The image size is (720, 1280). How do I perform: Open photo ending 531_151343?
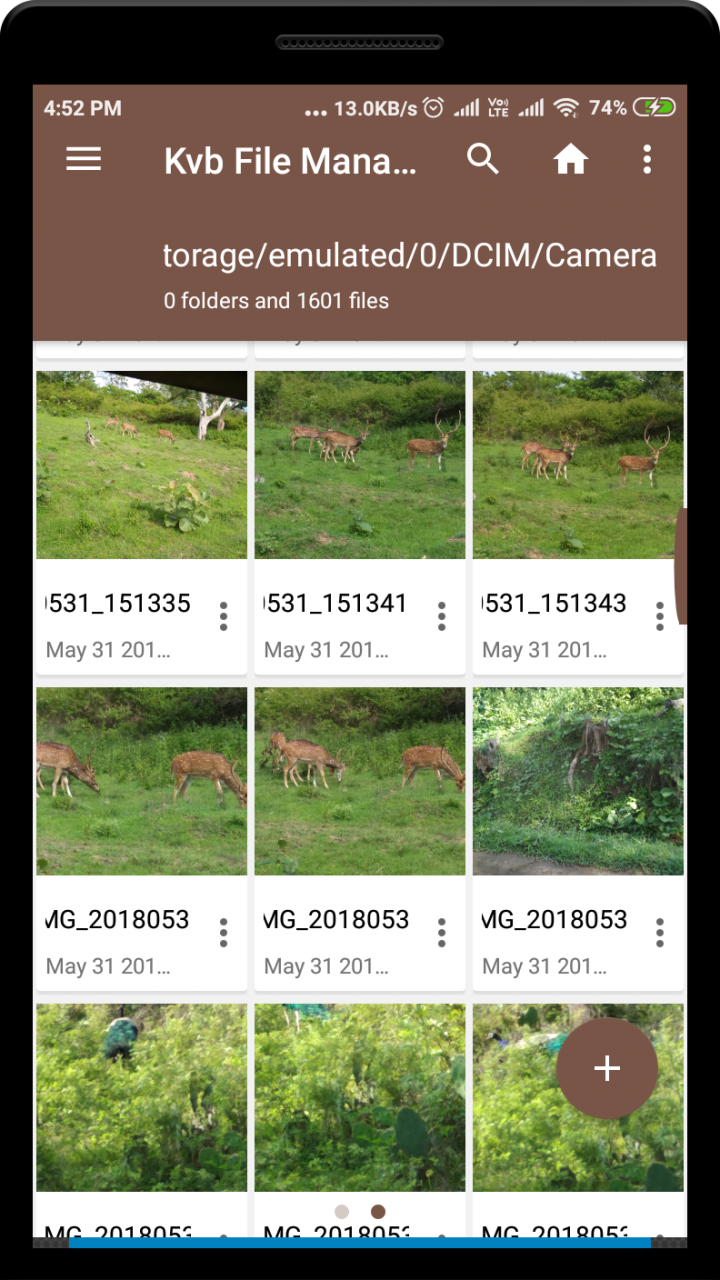[577, 465]
